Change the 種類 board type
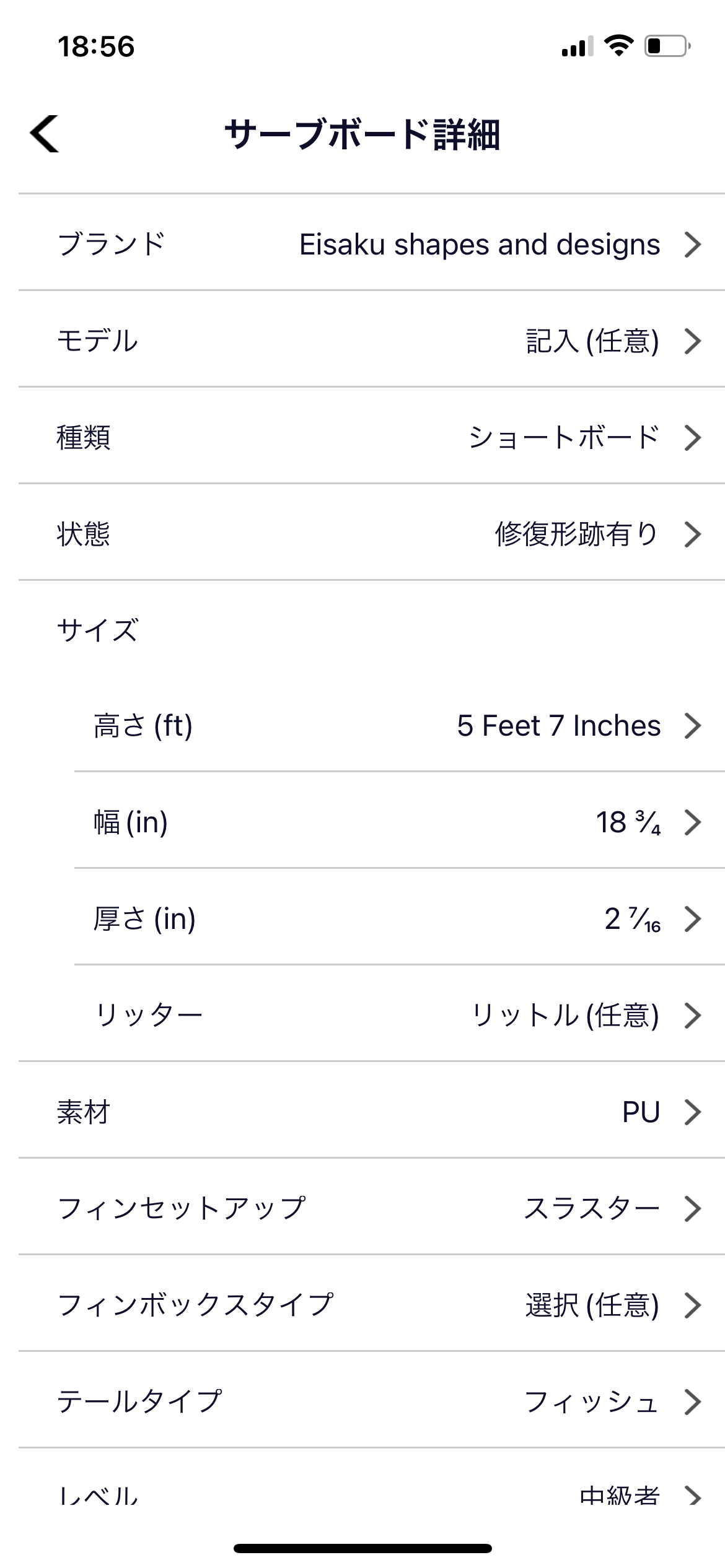 click(x=372, y=437)
